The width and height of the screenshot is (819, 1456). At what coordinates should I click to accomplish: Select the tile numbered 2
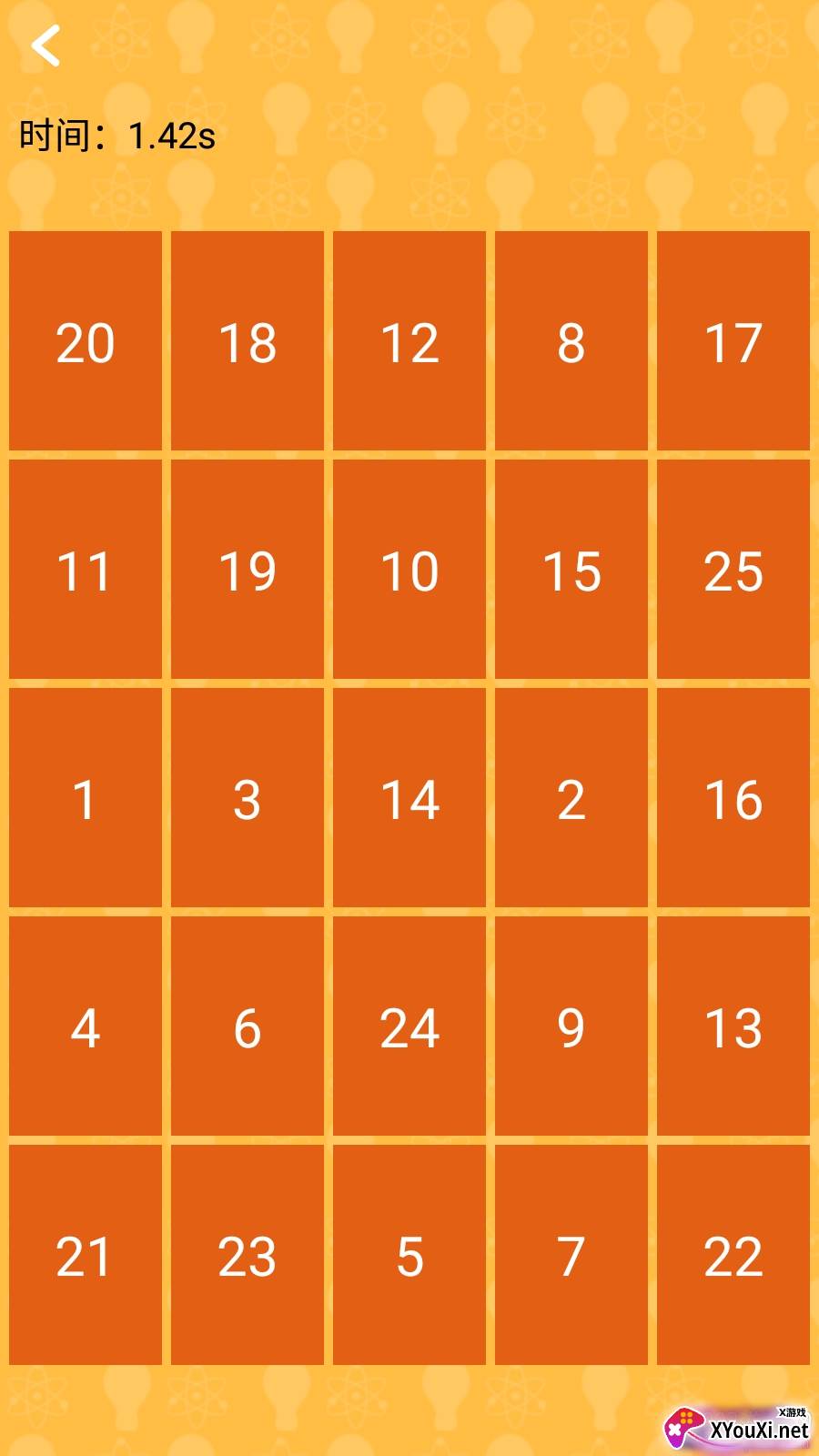pyautogui.click(x=571, y=798)
